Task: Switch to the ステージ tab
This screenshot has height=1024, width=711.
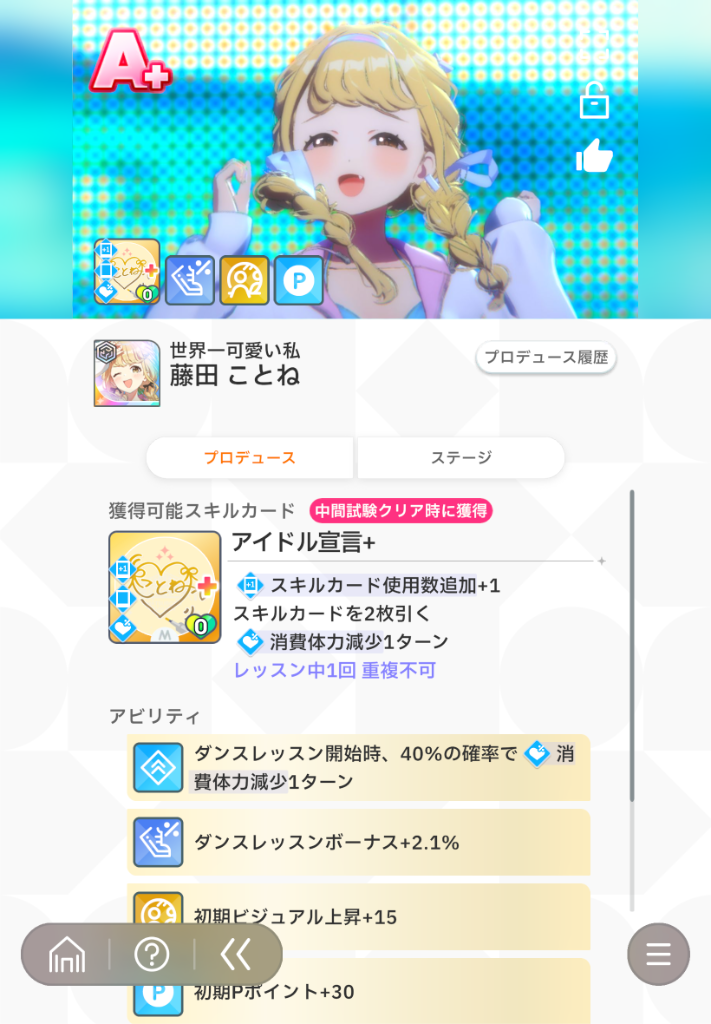Action: (461, 458)
